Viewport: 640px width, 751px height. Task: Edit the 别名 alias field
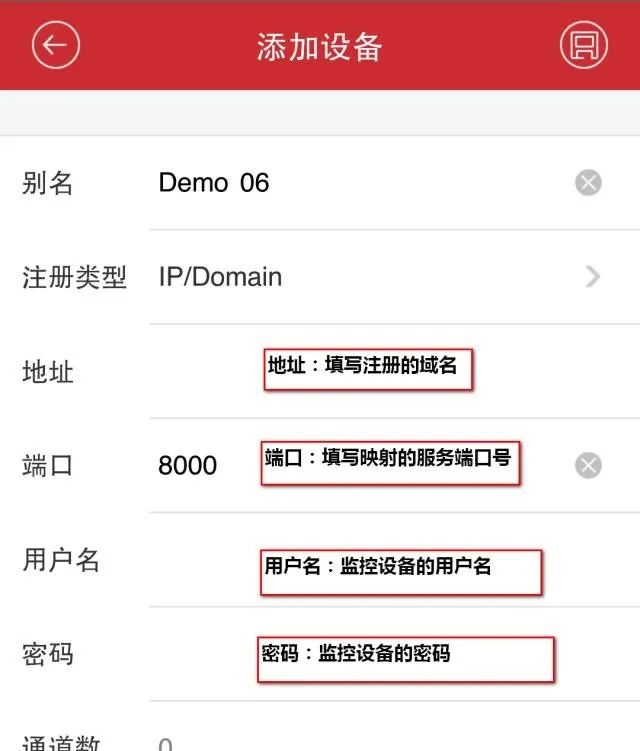[359, 182]
